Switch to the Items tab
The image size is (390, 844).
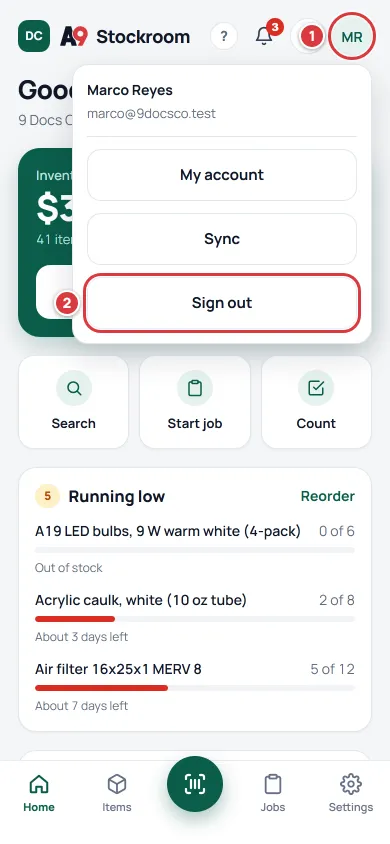(117, 793)
